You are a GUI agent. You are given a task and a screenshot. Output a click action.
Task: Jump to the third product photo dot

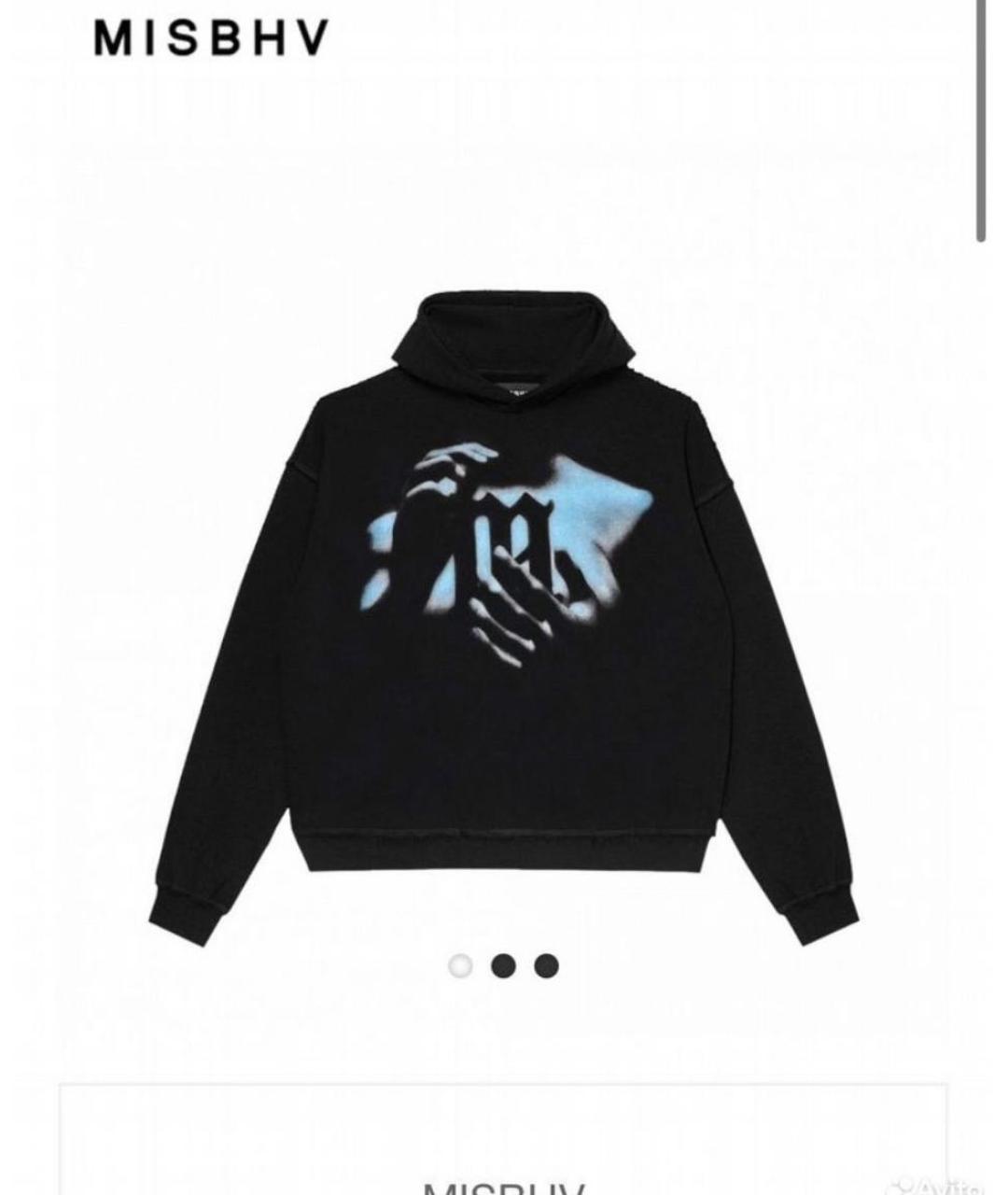(547, 965)
